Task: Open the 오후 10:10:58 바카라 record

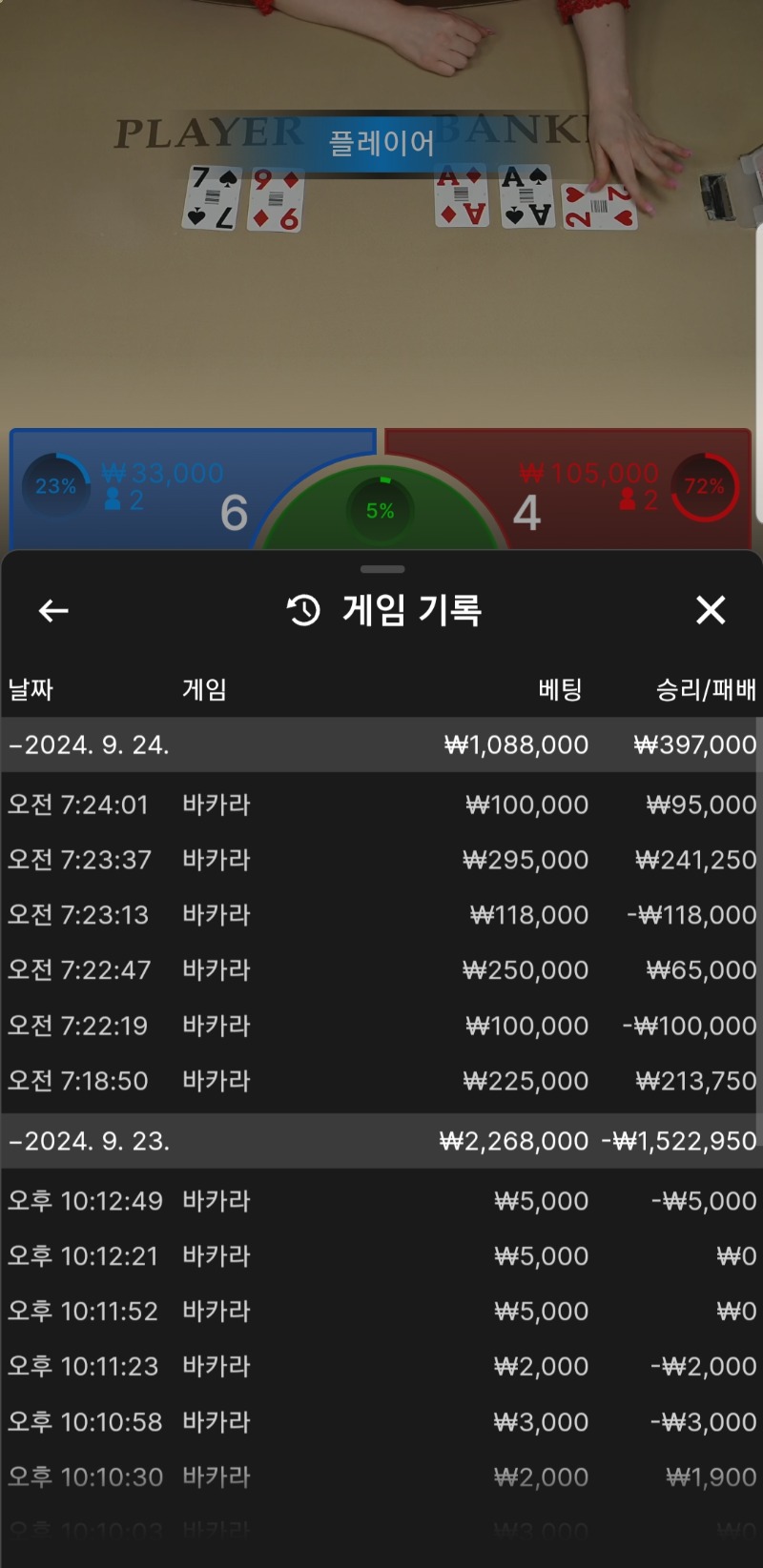Action: point(381,1422)
